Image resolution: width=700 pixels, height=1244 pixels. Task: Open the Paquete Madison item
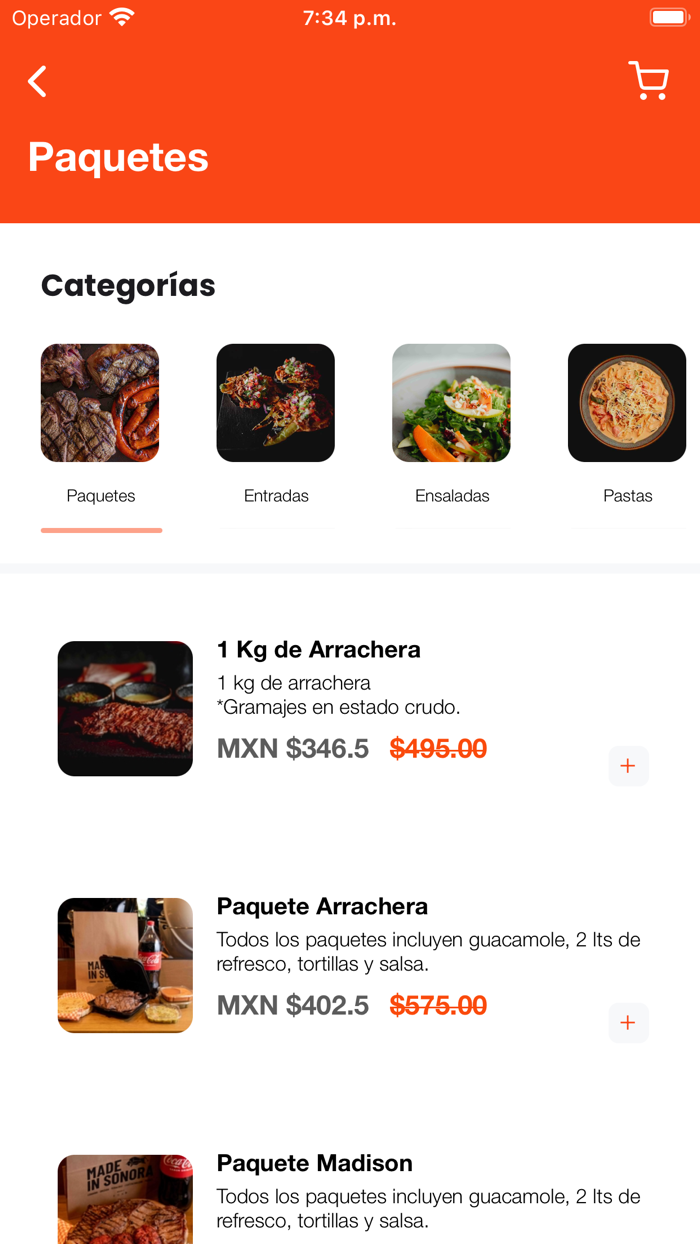point(314,1164)
